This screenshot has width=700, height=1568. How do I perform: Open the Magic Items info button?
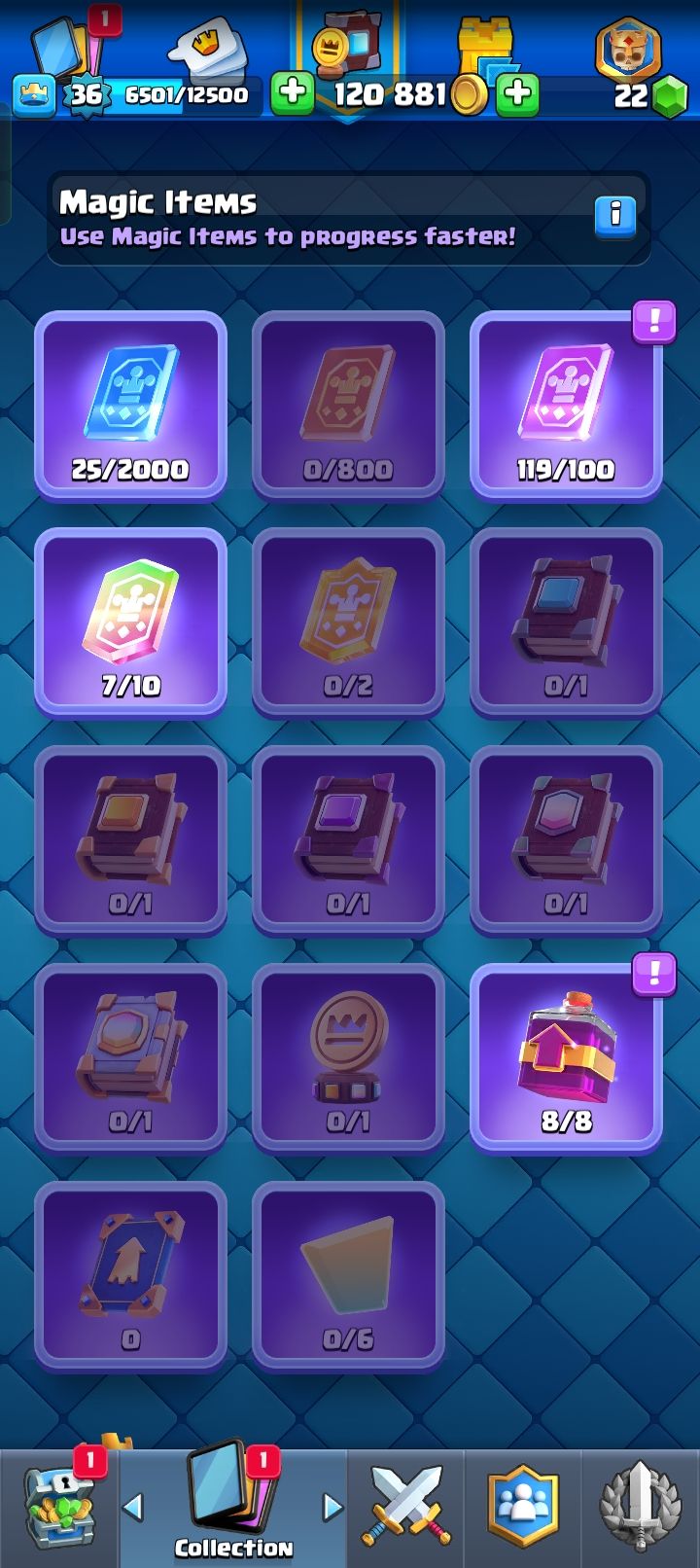[x=614, y=213]
